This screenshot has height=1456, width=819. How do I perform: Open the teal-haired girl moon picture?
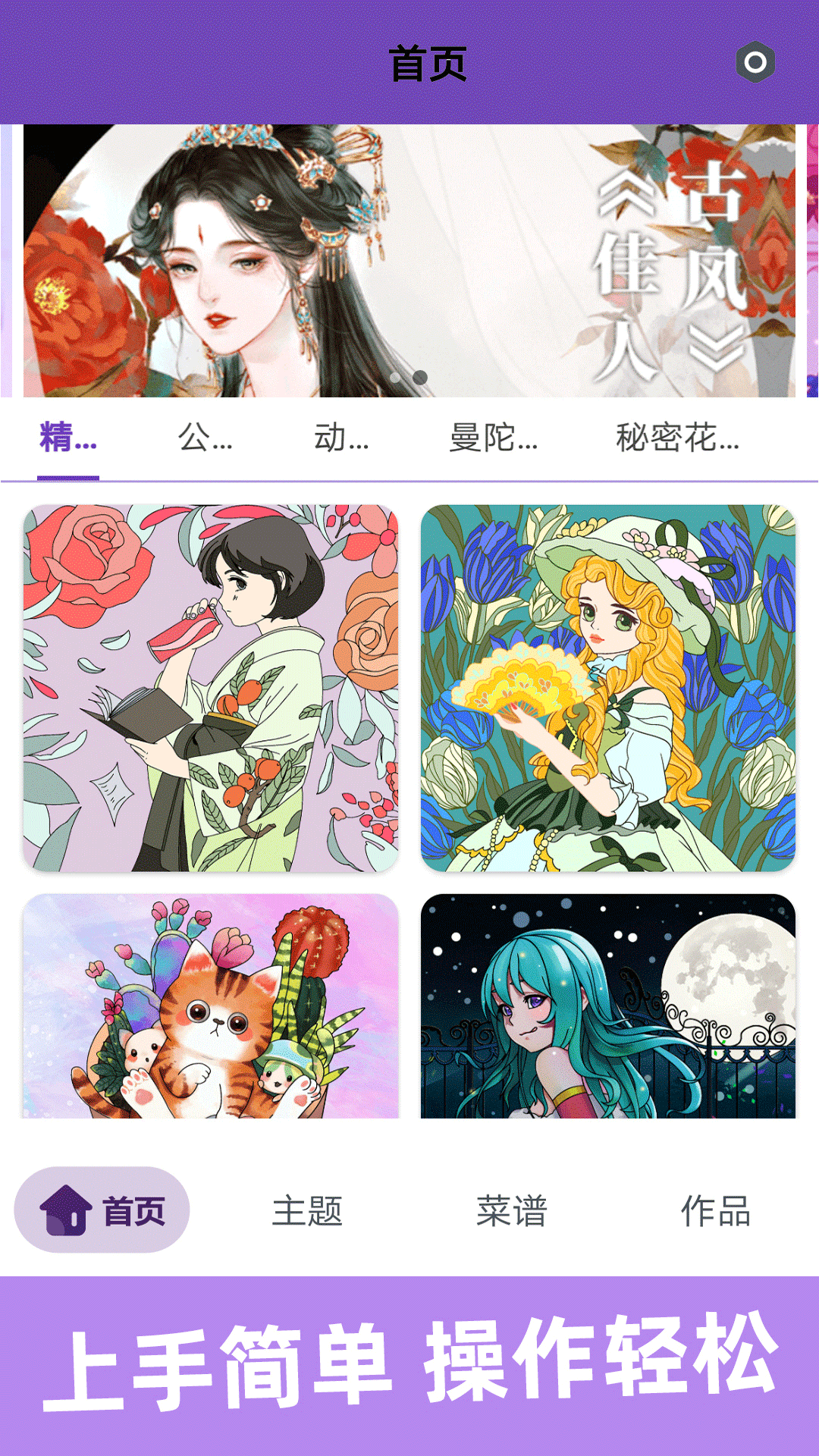(x=608, y=1006)
